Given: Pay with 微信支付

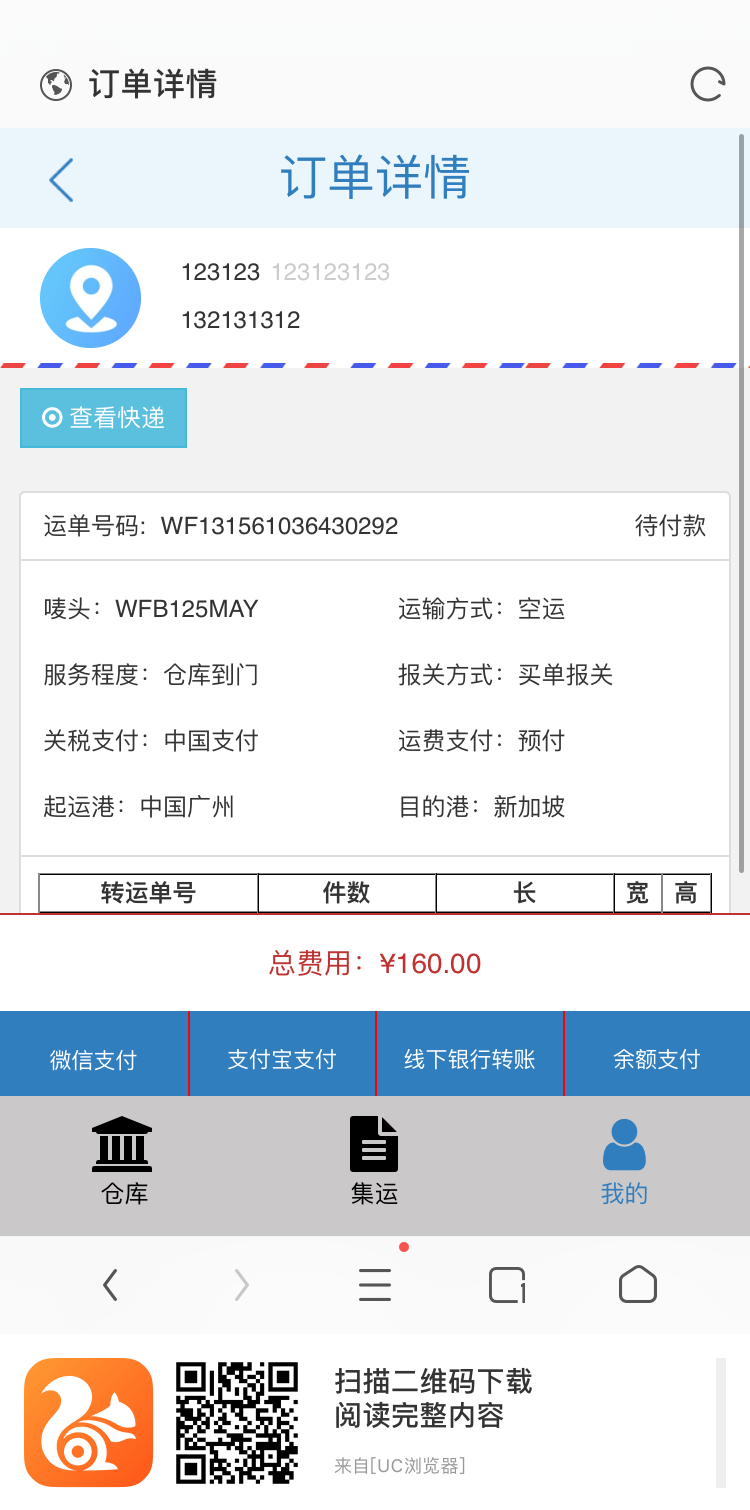Looking at the screenshot, I should 93,1058.
